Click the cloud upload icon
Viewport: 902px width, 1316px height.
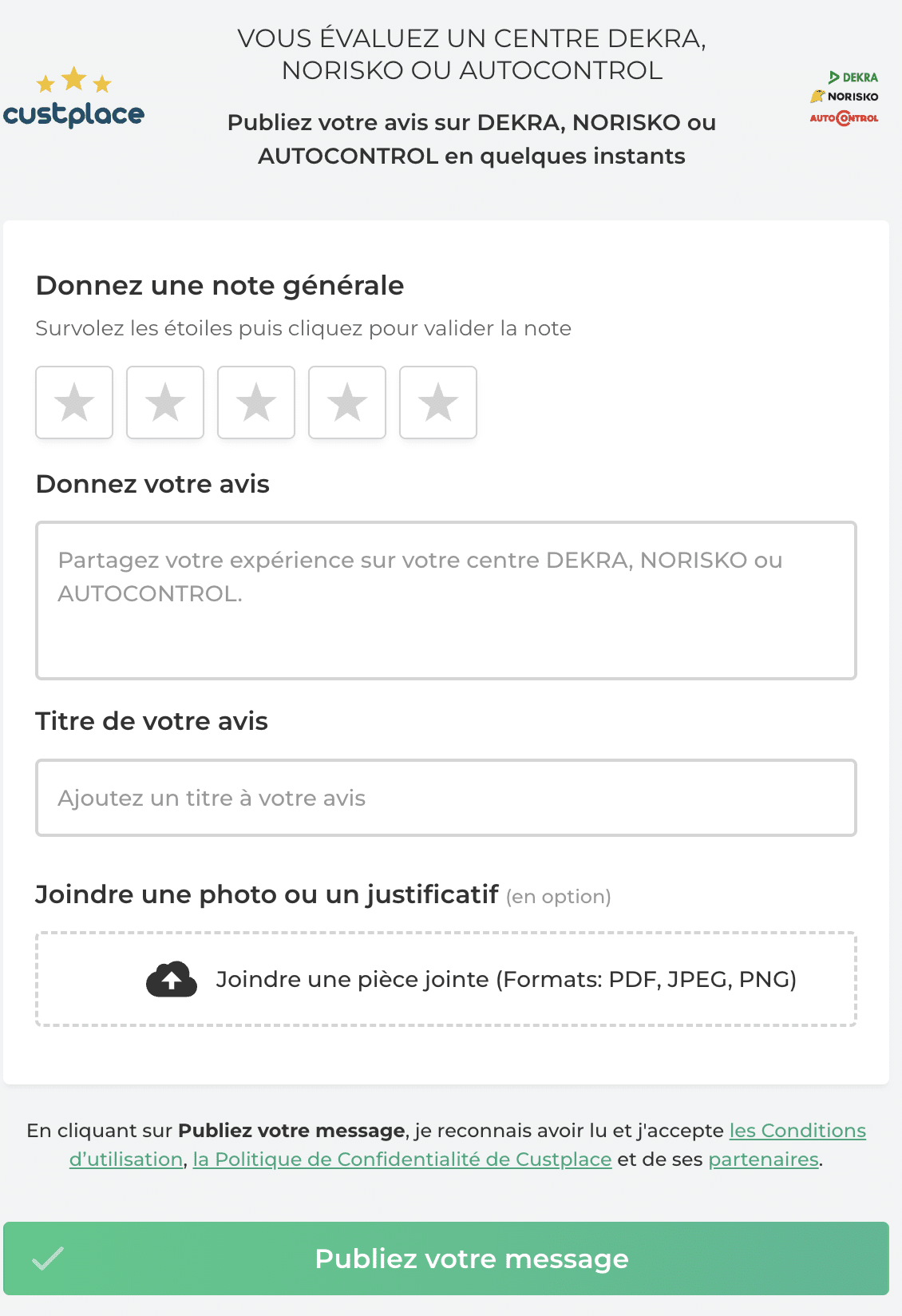[x=171, y=980]
